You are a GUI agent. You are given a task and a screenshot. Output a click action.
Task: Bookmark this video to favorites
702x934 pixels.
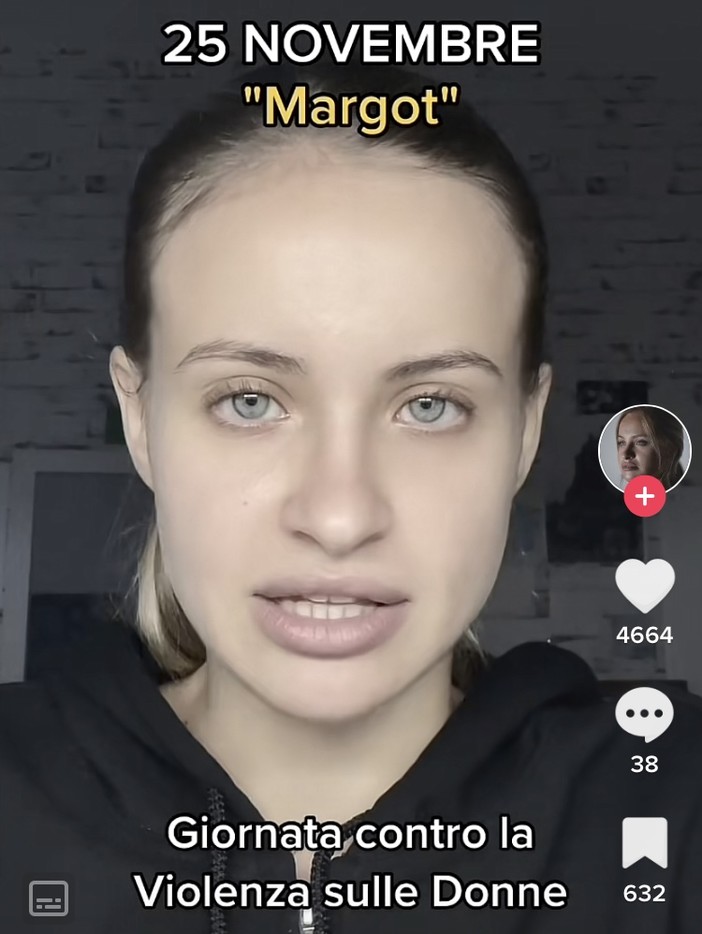(644, 843)
